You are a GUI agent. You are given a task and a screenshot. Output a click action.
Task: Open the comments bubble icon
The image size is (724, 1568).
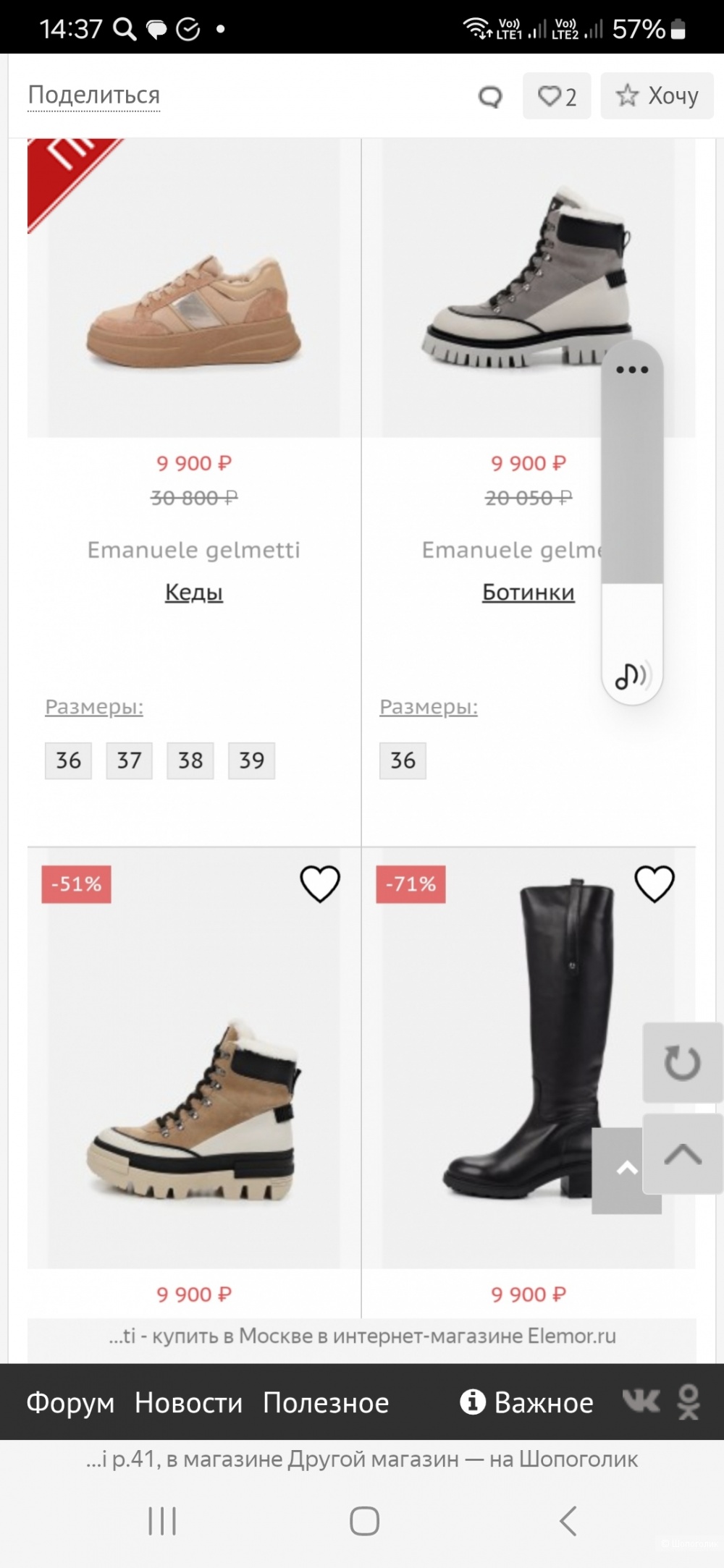click(x=490, y=96)
